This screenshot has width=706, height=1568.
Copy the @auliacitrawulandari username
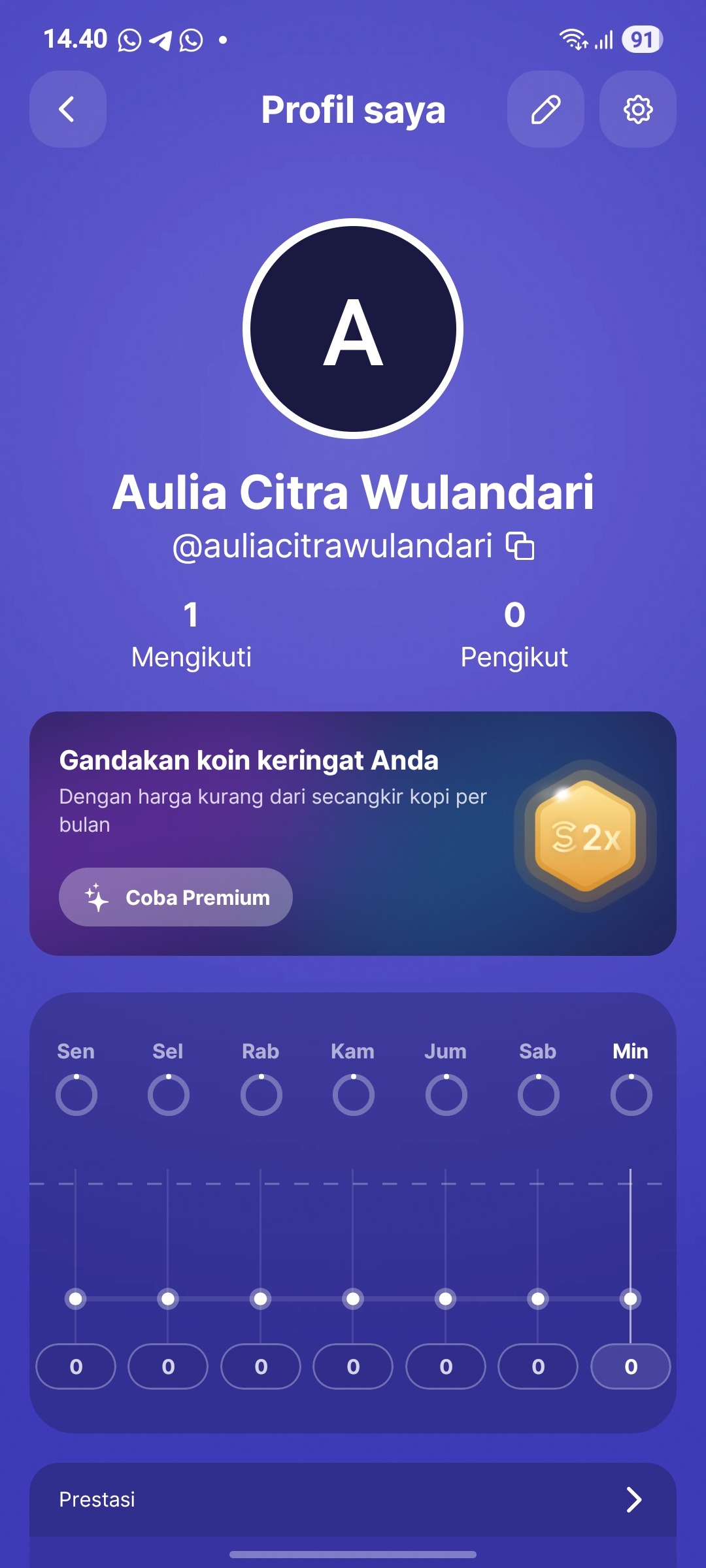click(x=521, y=546)
